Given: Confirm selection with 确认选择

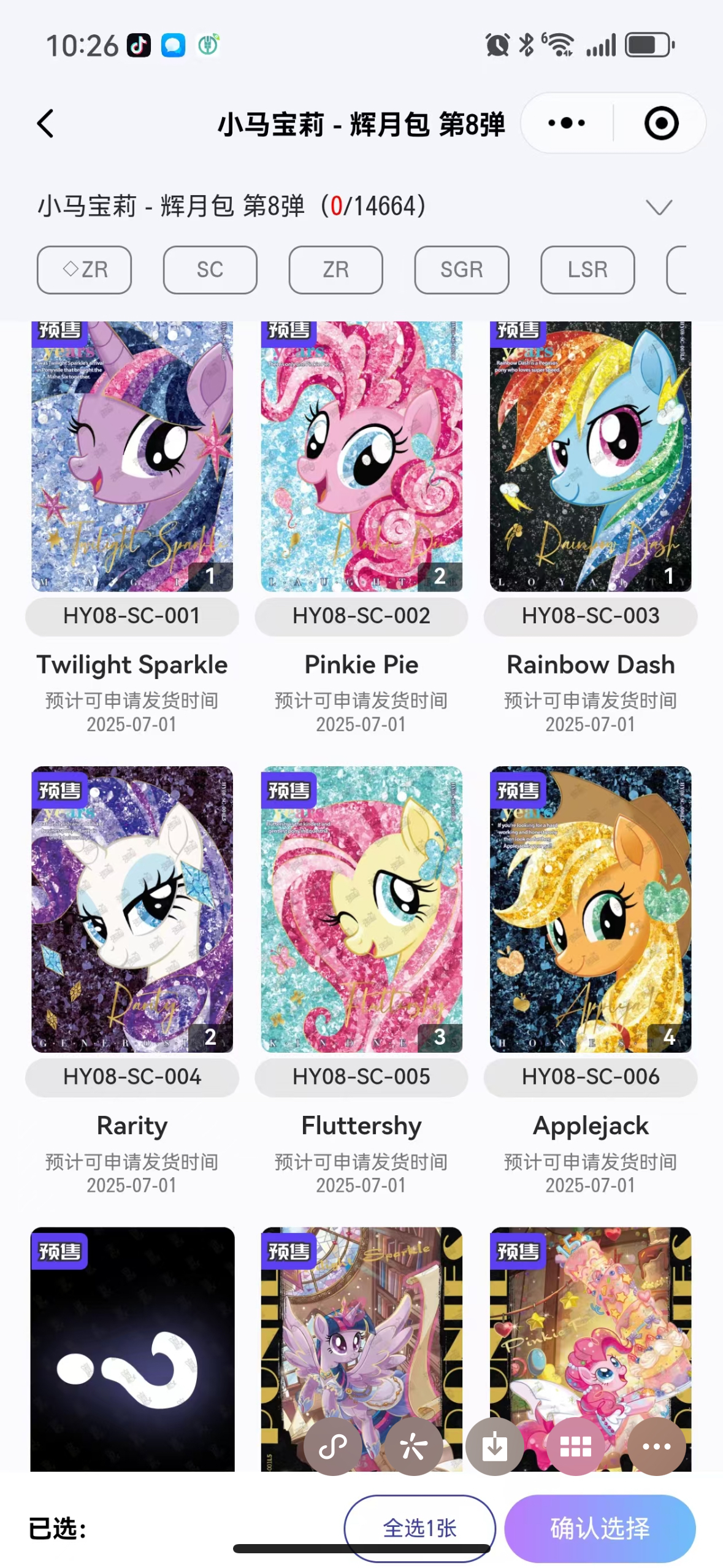Looking at the screenshot, I should click(x=599, y=1528).
